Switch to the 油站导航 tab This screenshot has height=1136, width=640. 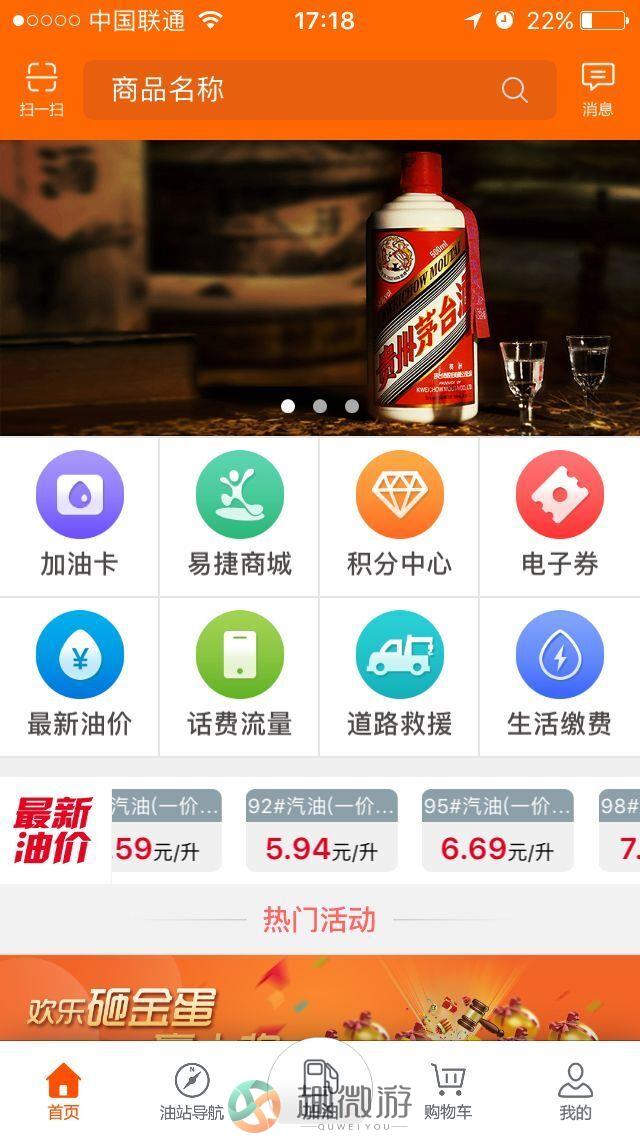tap(192, 1091)
